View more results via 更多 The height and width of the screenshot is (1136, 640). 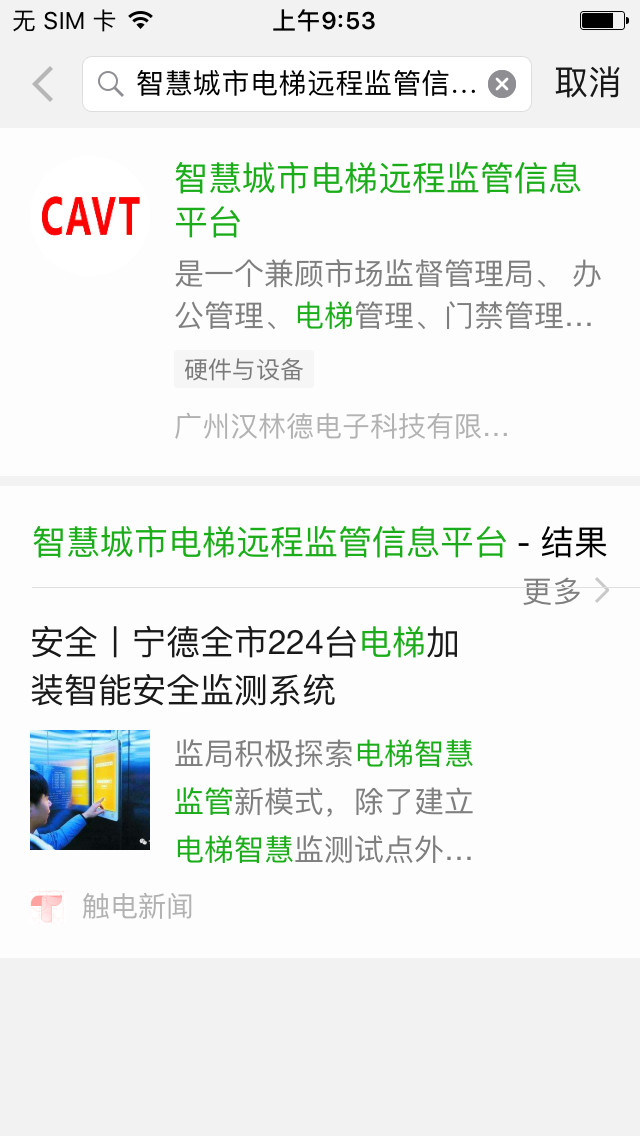[x=564, y=591]
